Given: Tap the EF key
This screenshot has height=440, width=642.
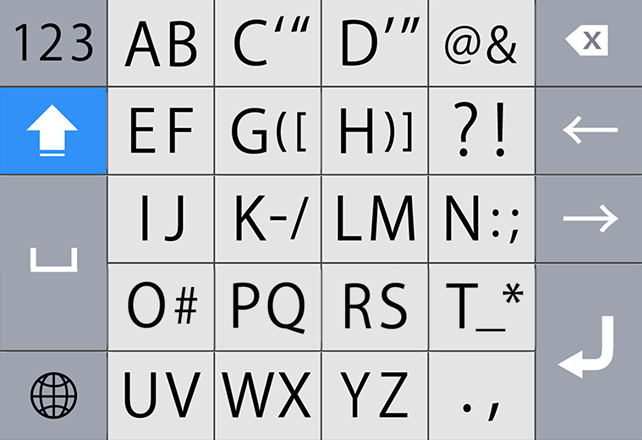Looking at the screenshot, I should click(161, 131).
